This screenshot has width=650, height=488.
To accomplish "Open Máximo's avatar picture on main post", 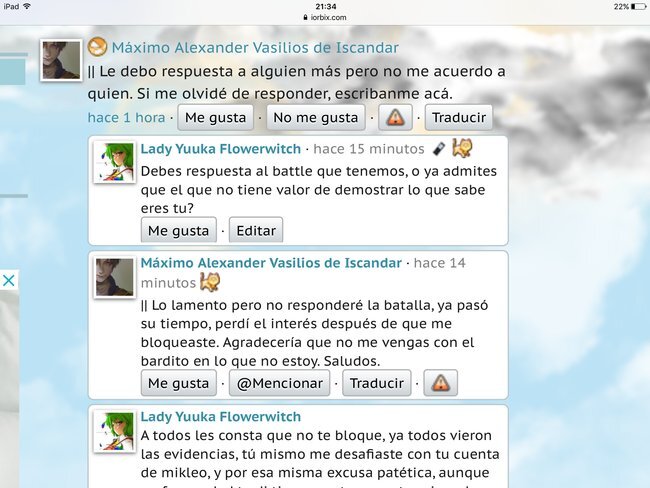I will [x=60, y=61].
